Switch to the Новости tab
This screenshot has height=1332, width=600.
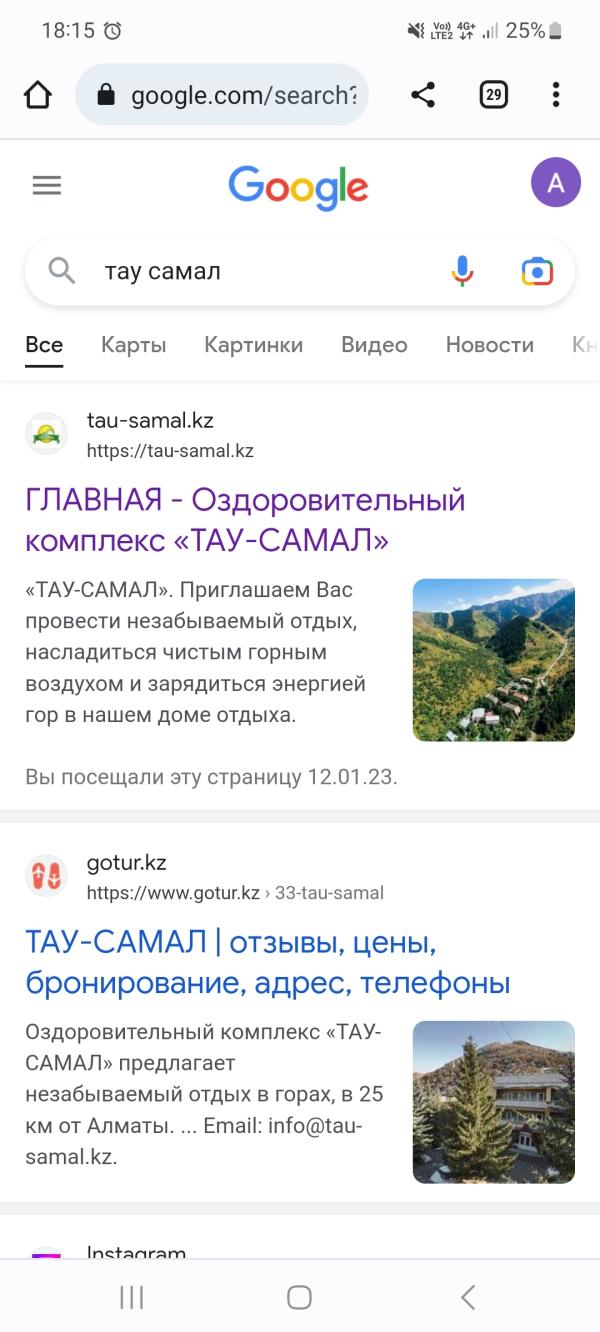pyautogui.click(x=489, y=345)
